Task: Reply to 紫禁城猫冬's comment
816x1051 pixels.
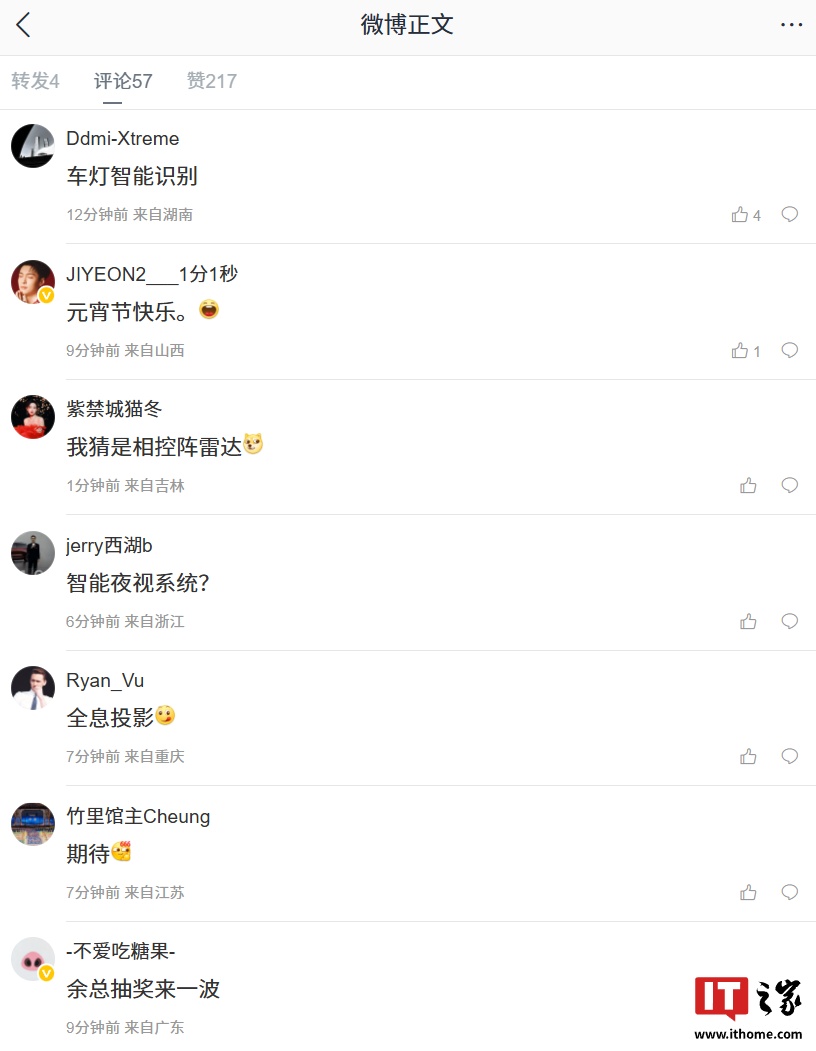Action: pyautogui.click(x=789, y=485)
